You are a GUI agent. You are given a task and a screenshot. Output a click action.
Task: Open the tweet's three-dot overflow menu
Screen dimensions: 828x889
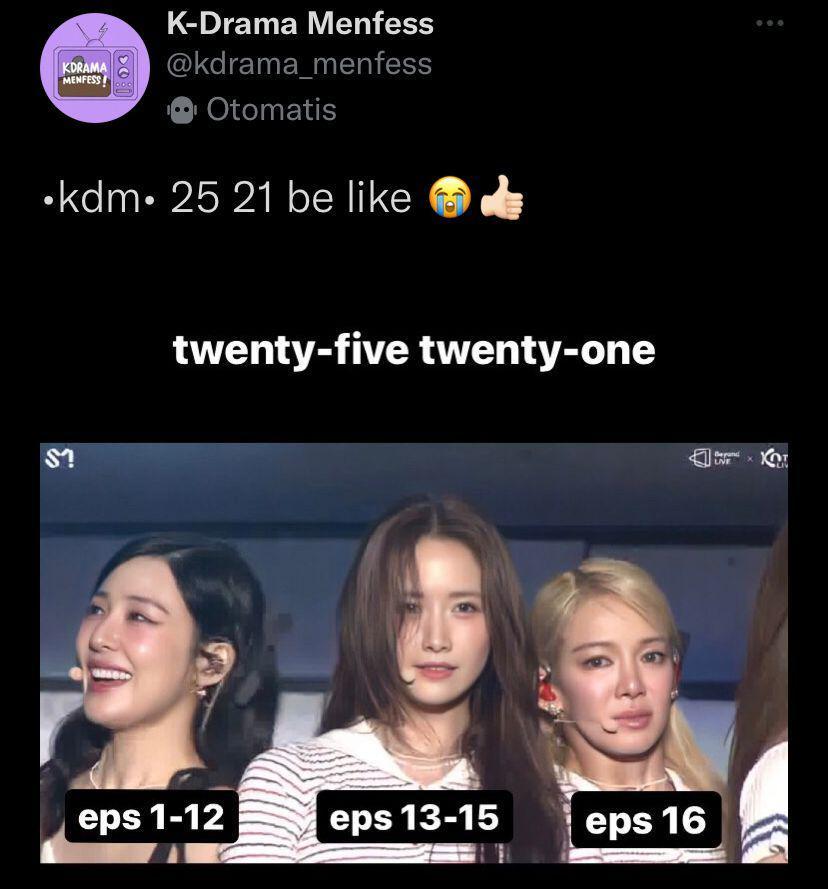(x=769, y=23)
